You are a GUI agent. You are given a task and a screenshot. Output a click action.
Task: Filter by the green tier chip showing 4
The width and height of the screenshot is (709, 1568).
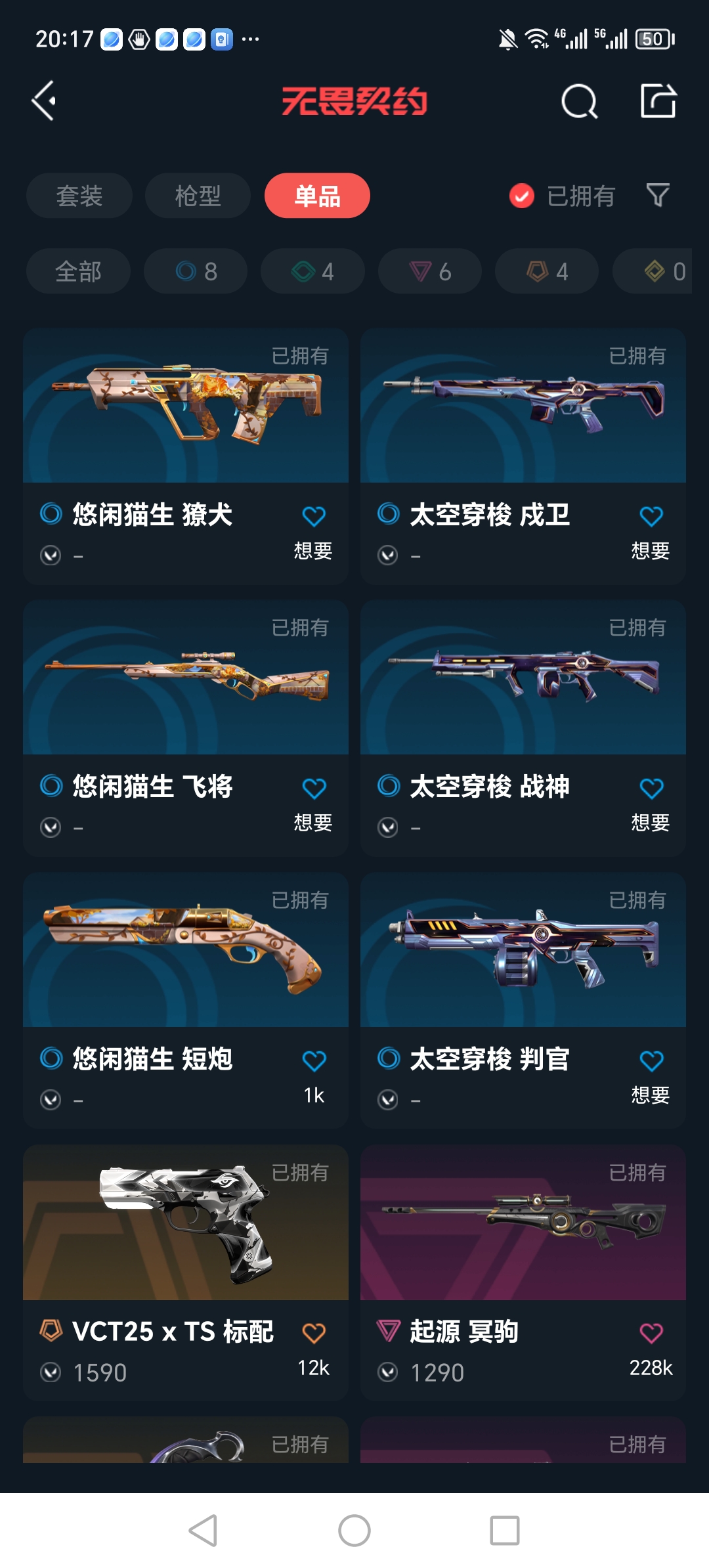tap(312, 271)
